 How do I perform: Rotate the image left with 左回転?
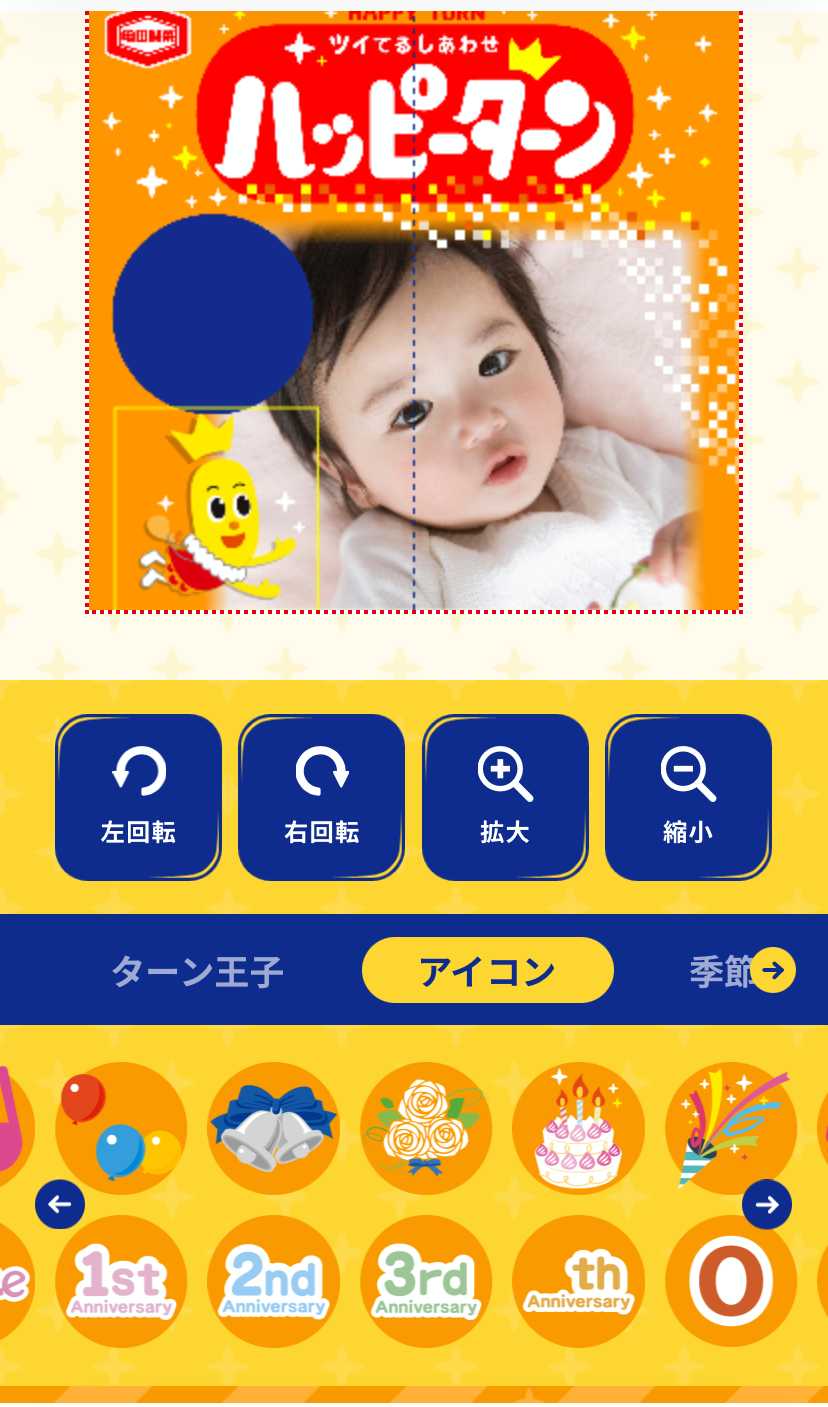[138, 797]
